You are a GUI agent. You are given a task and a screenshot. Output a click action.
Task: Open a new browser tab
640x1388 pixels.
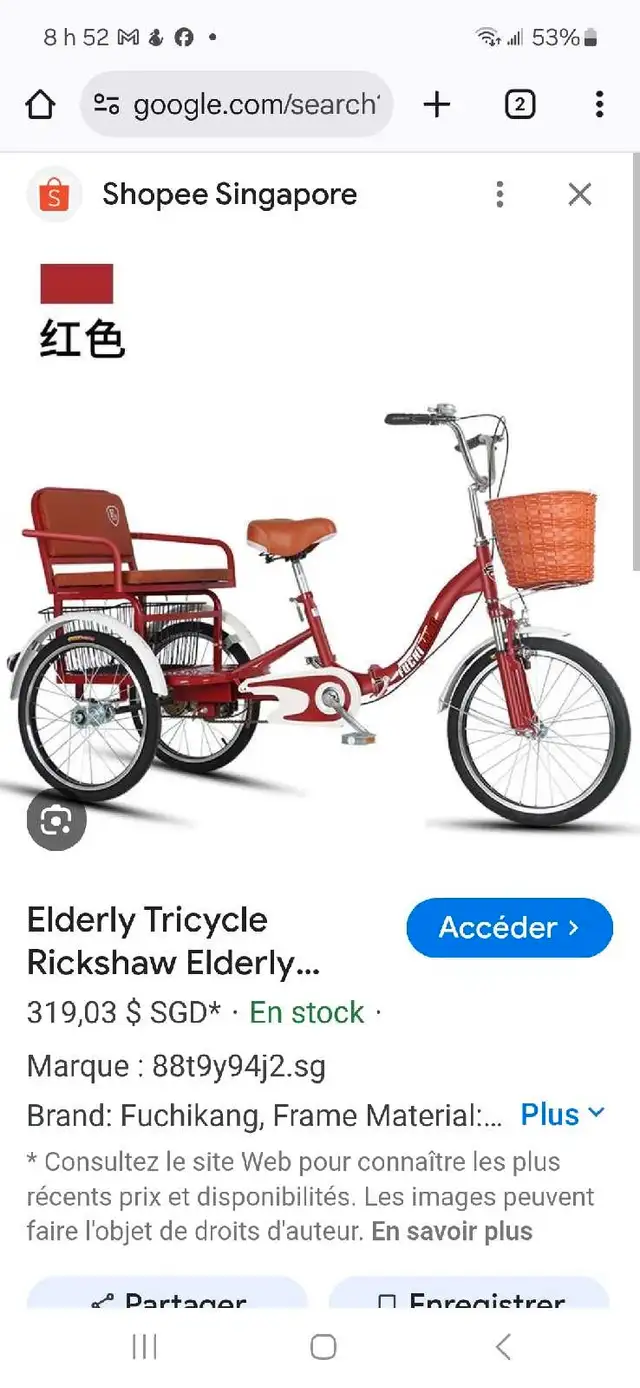437,104
